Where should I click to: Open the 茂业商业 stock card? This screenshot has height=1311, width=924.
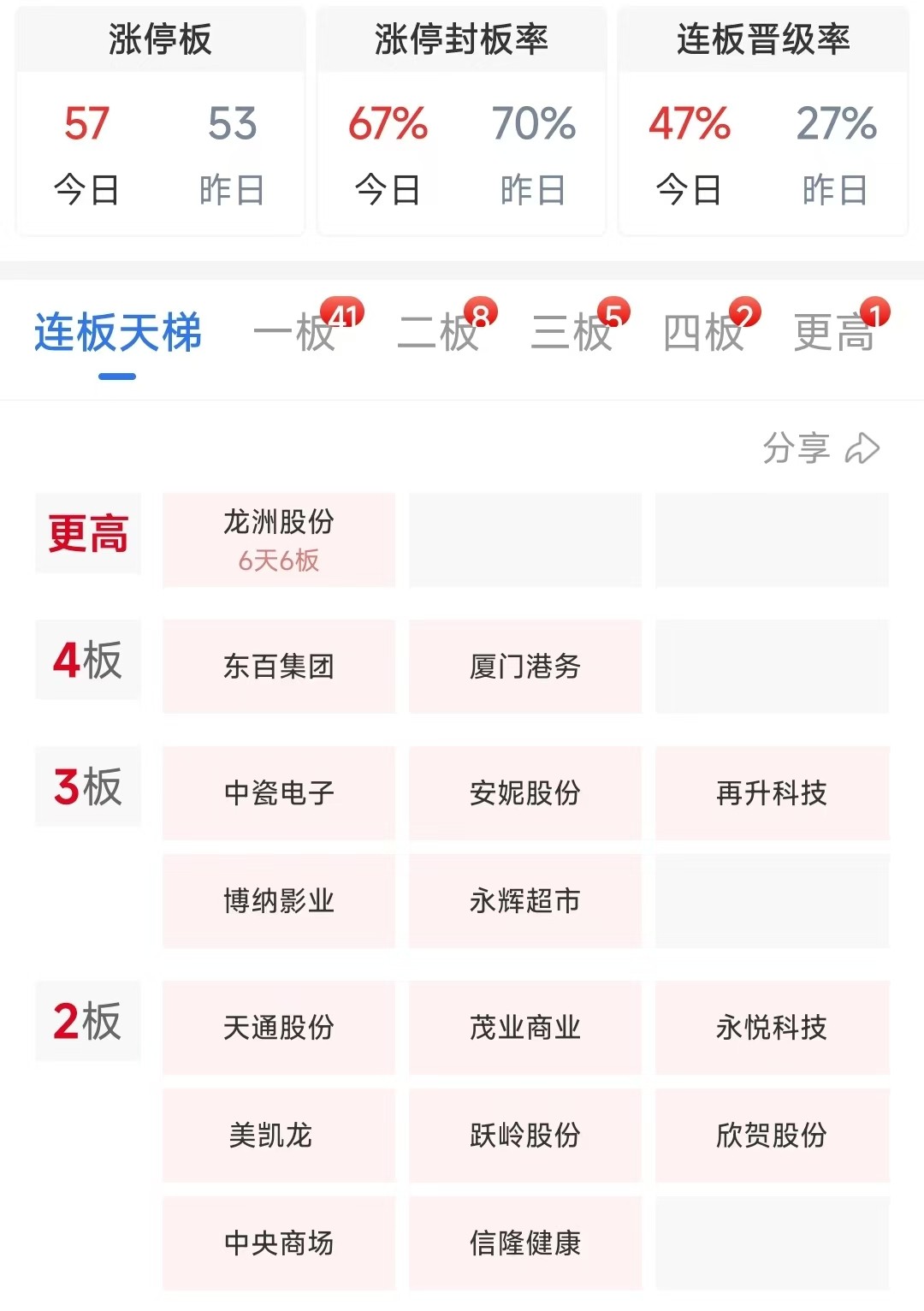(525, 1028)
